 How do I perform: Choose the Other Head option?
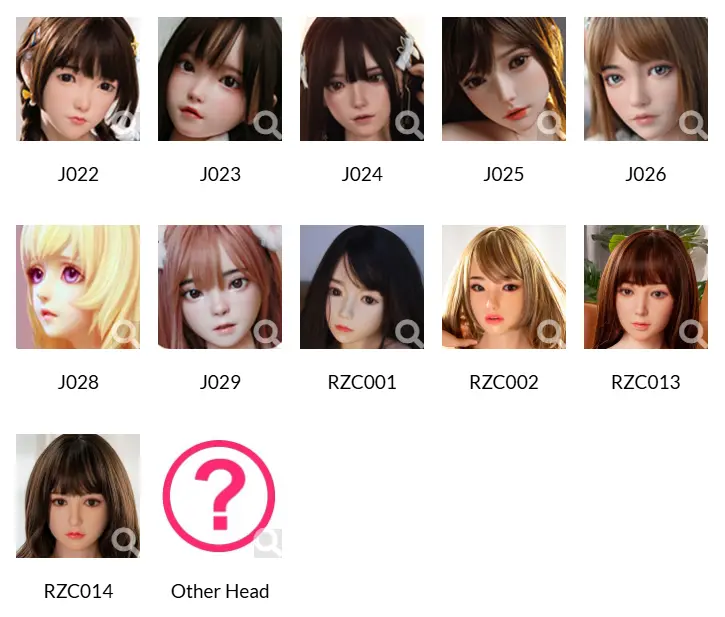(x=220, y=494)
